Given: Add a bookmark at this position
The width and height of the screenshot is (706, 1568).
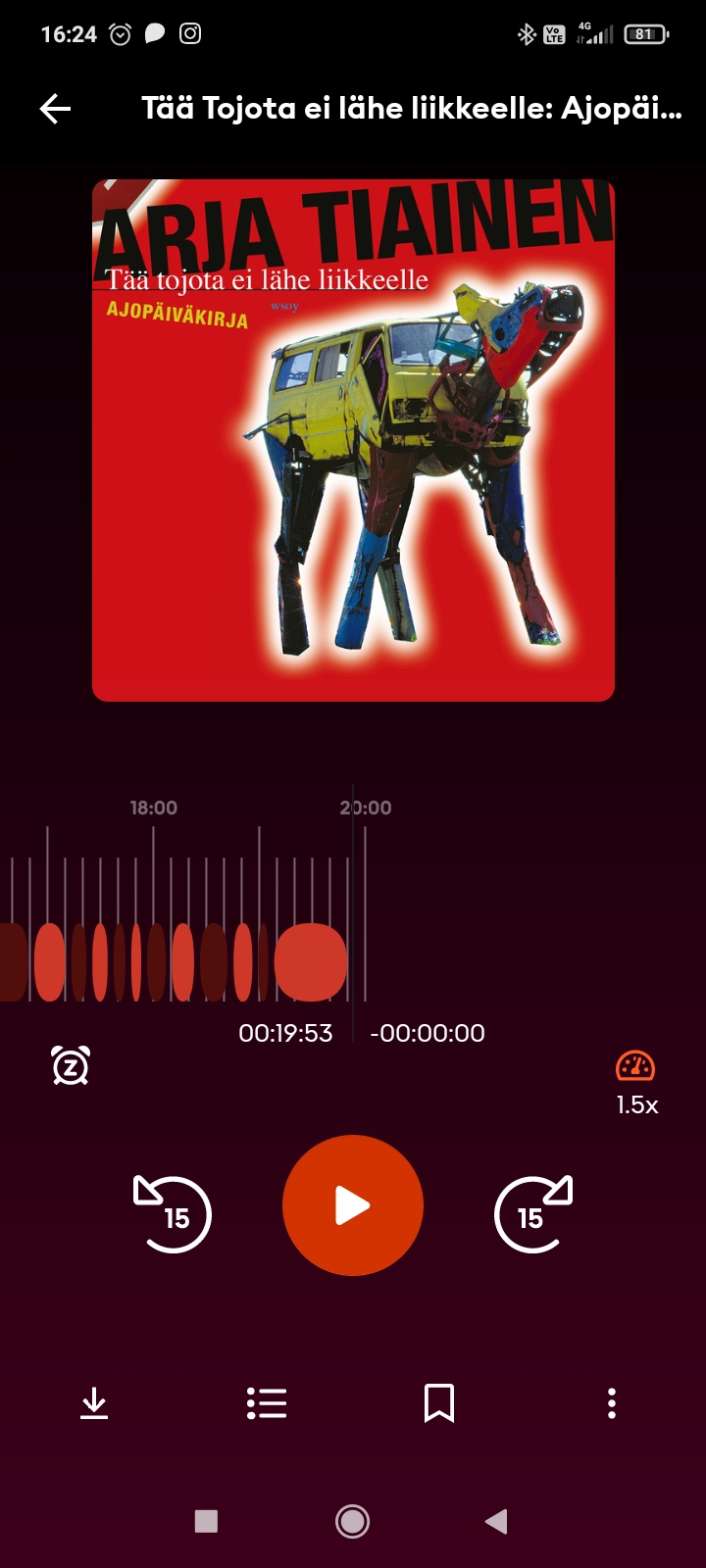Looking at the screenshot, I should pyautogui.click(x=439, y=1403).
